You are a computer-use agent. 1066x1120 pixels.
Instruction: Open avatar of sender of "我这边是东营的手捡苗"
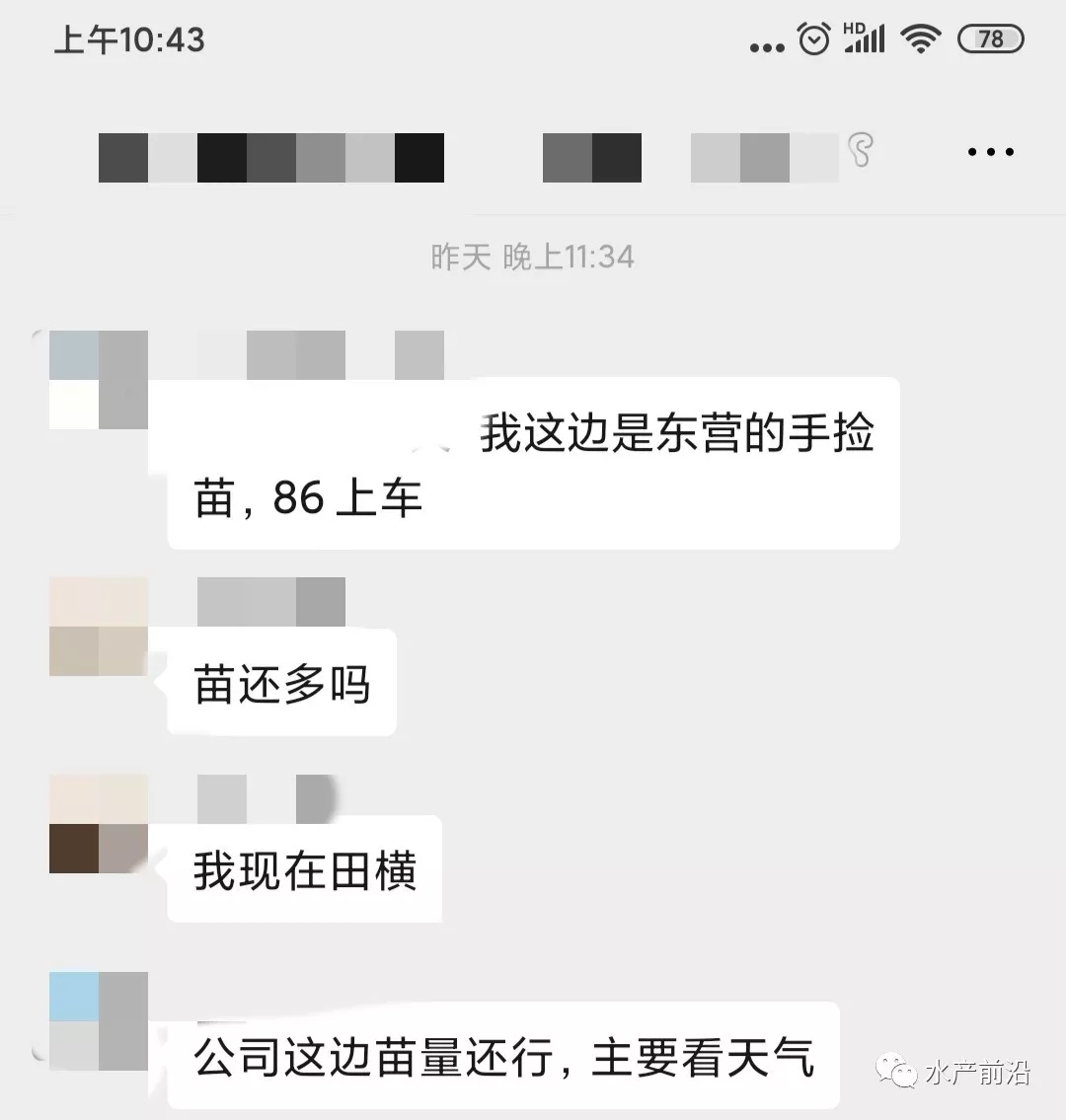(98, 380)
